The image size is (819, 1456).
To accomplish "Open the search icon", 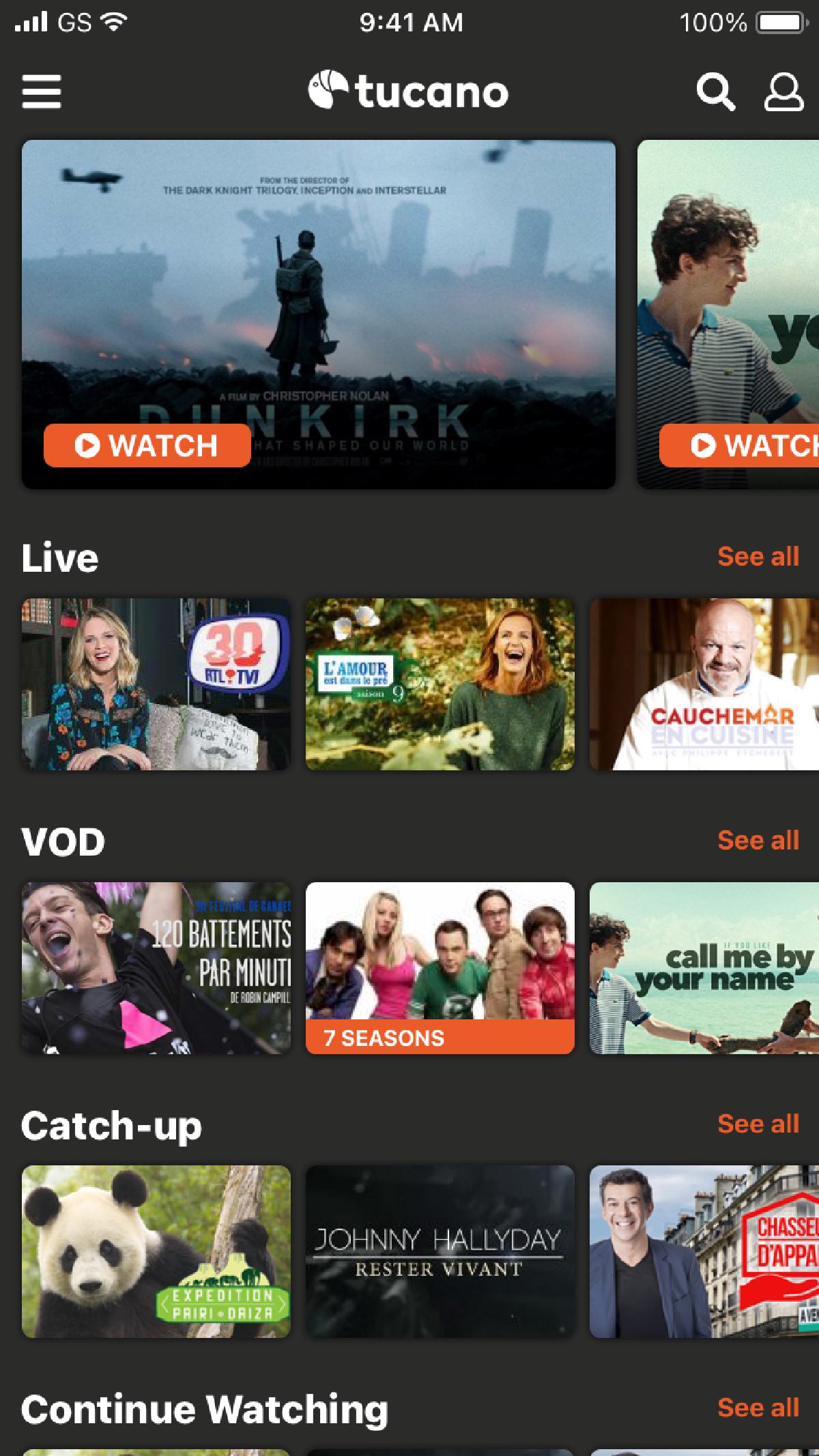I will coord(715,91).
